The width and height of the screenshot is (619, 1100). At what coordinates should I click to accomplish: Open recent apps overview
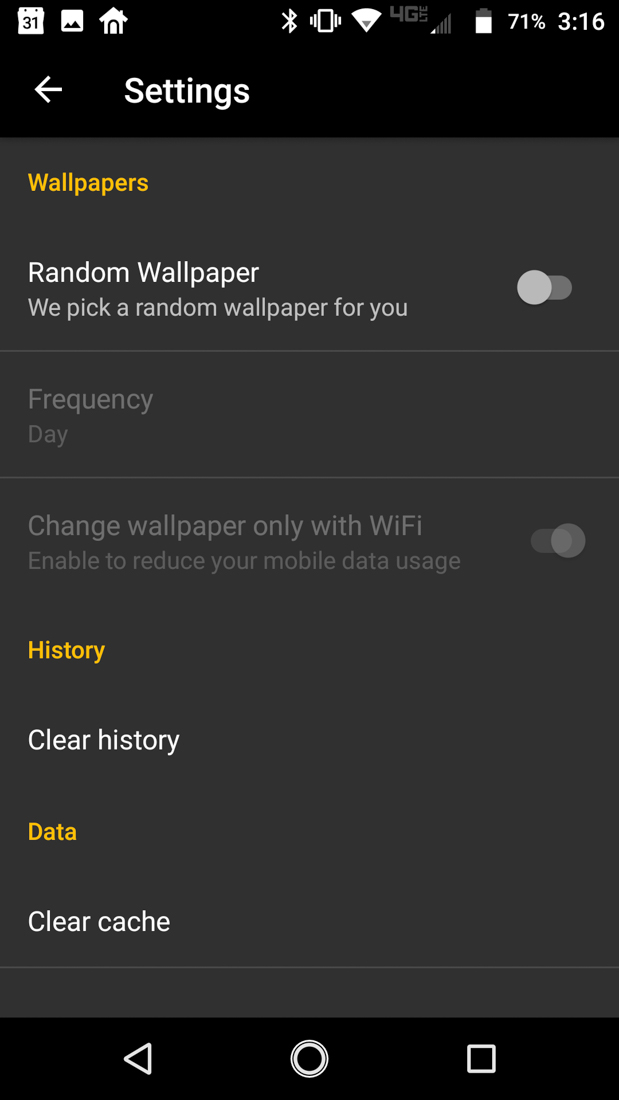481,1058
